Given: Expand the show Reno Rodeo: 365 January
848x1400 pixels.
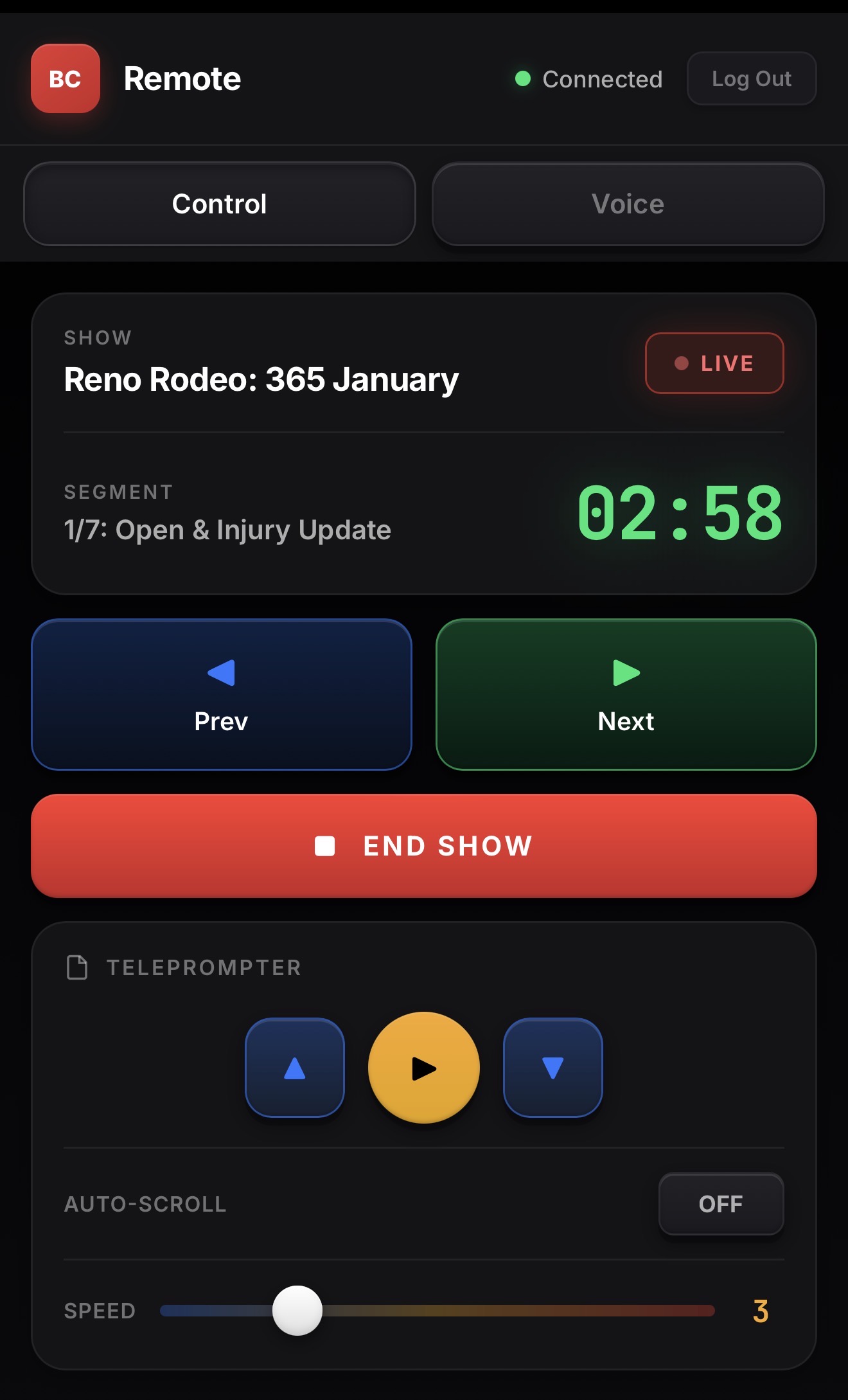Looking at the screenshot, I should [260, 379].
